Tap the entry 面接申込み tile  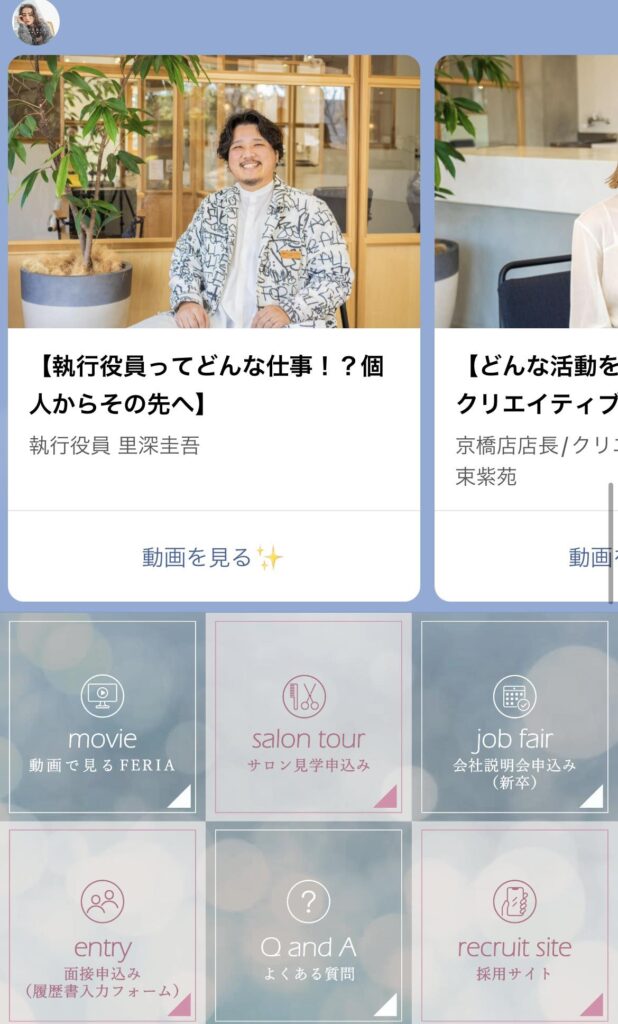pyautogui.click(x=103, y=925)
